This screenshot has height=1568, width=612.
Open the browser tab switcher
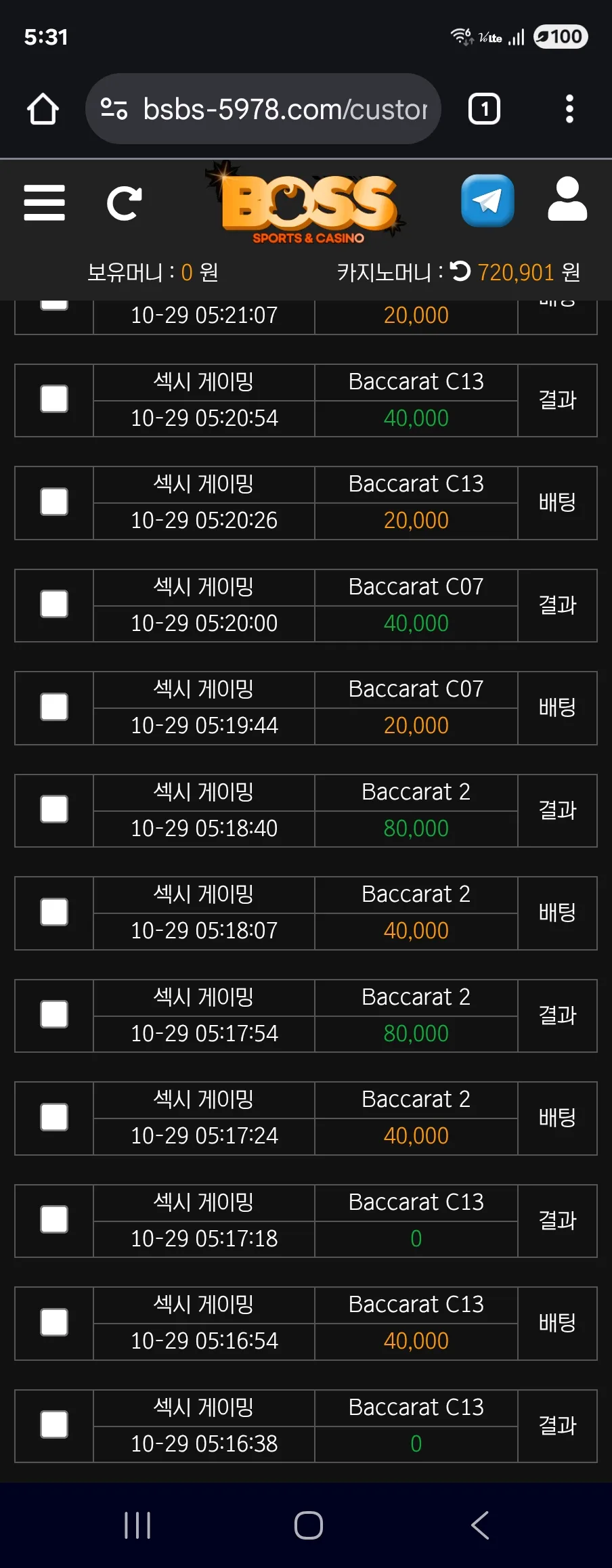coord(484,109)
